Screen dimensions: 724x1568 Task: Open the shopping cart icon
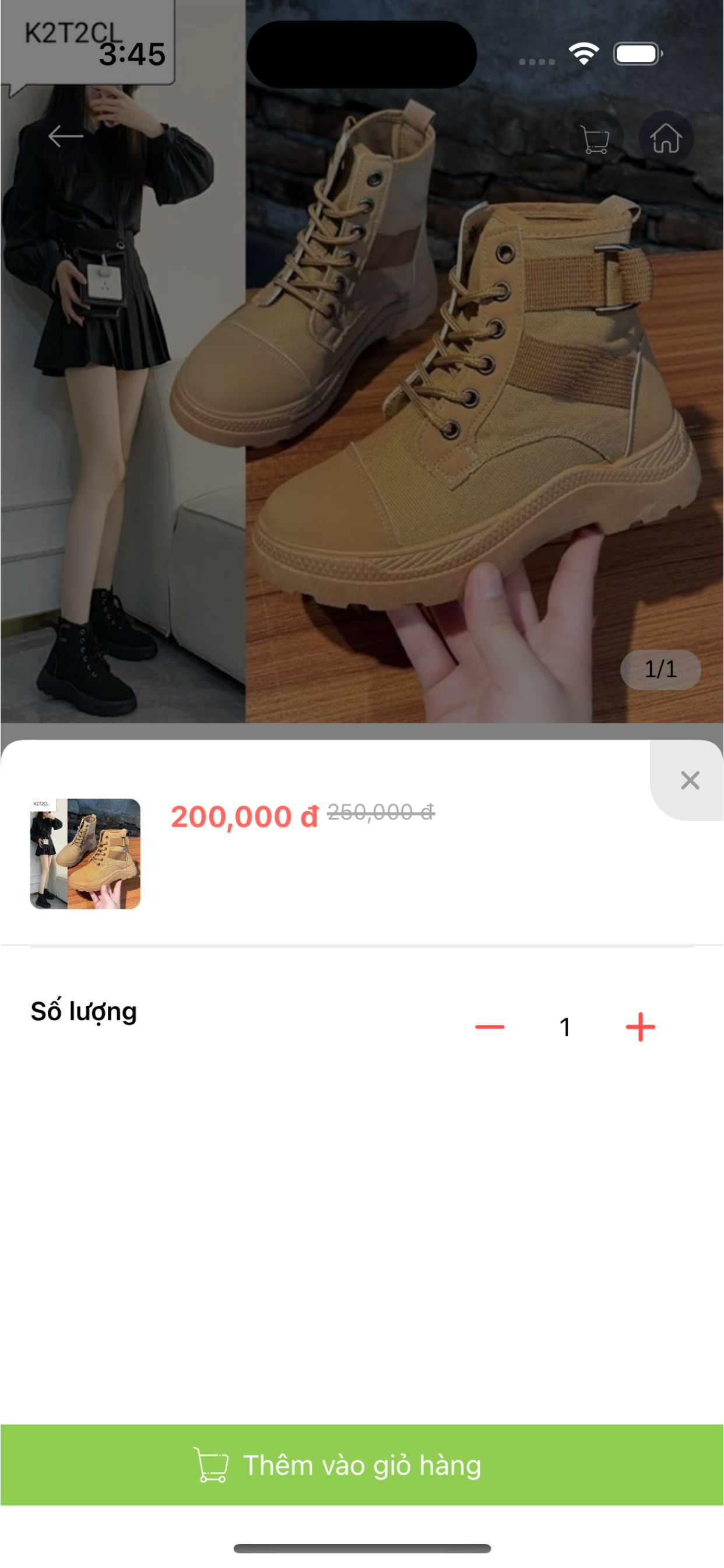(595, 139)
